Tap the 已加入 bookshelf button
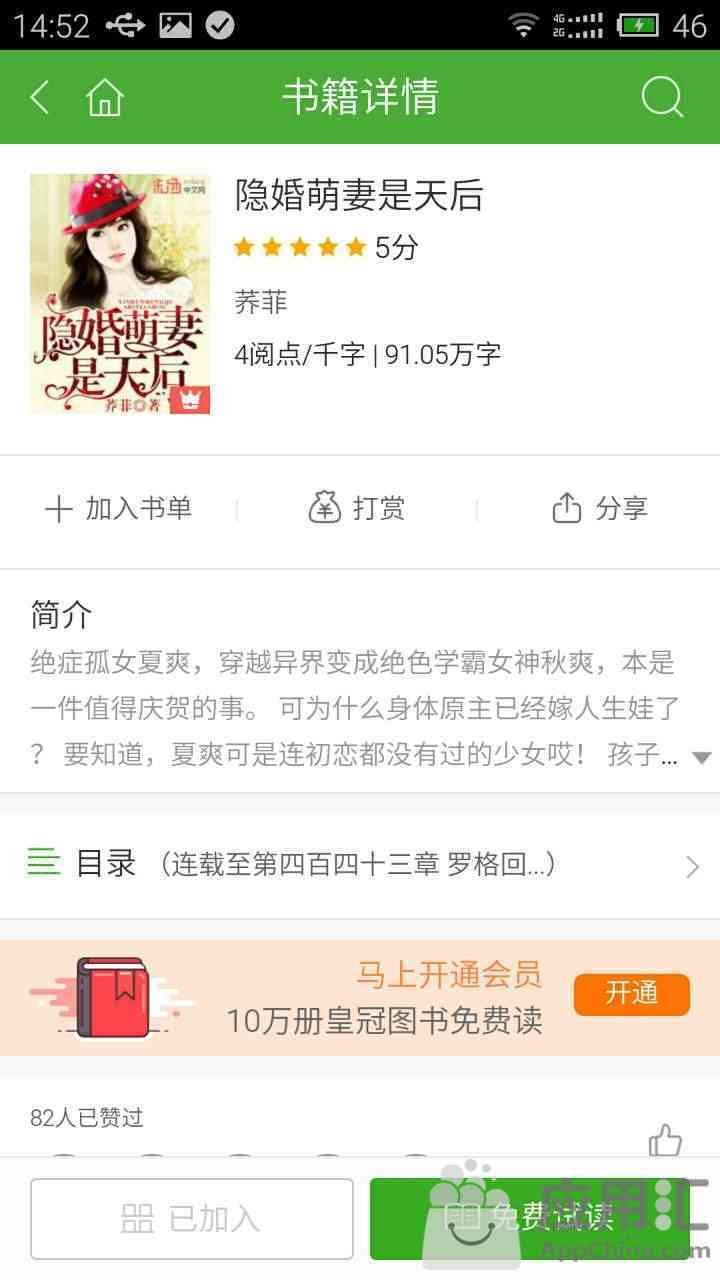Viewport: 720px width, 1280px height. pos(192,1218)
